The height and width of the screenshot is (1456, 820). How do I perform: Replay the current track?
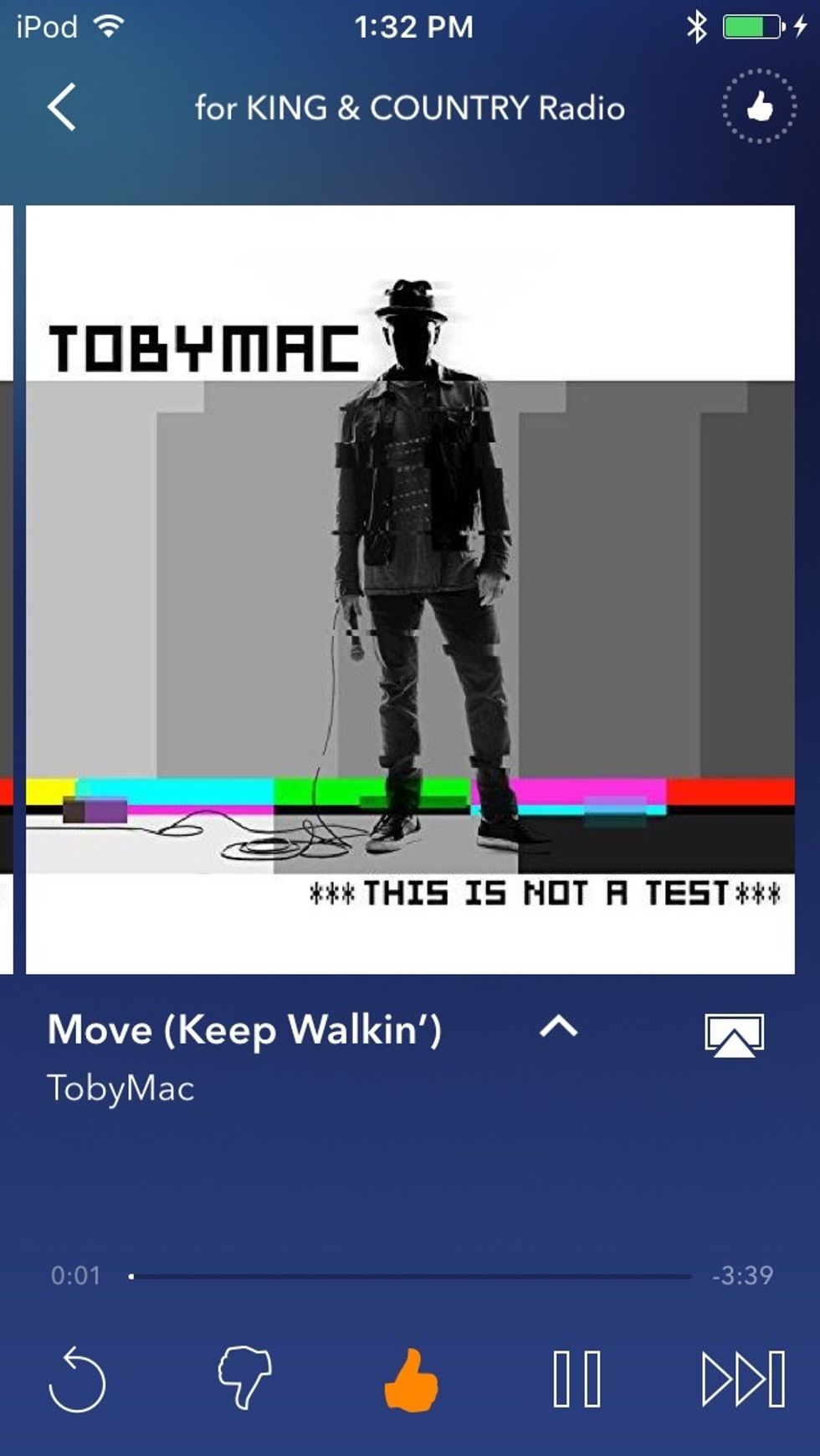coord(77,1379)
